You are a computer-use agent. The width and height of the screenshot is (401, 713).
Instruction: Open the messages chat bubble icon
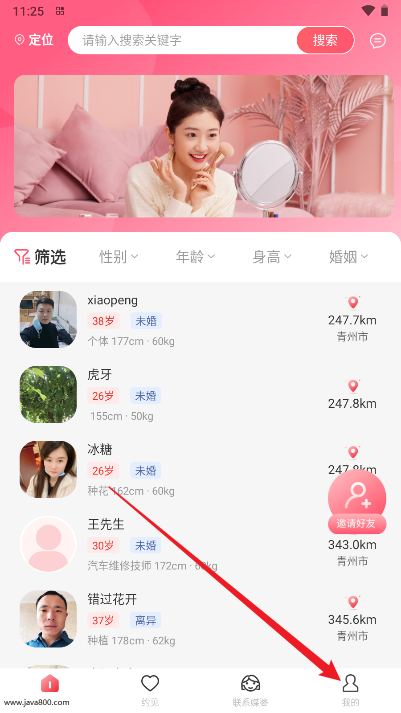(x=377, y=40)
